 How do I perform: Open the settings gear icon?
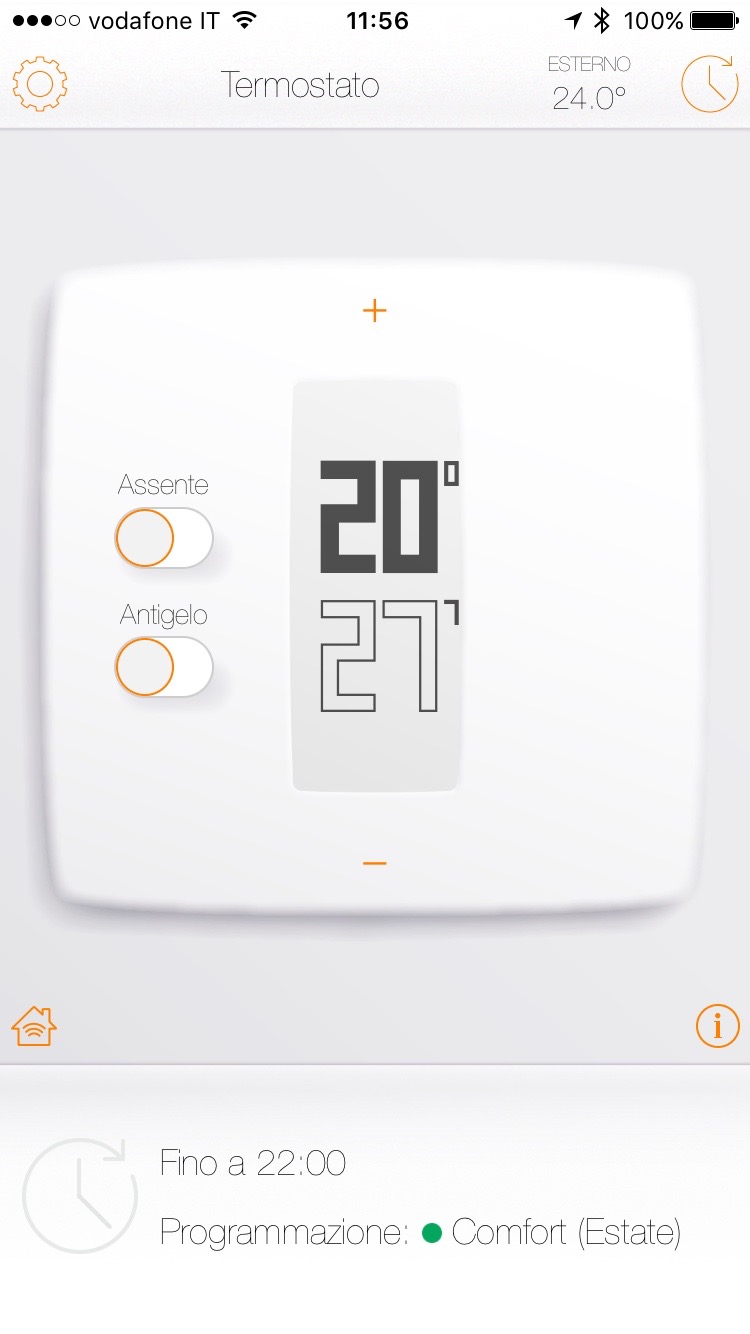(40, 84)
